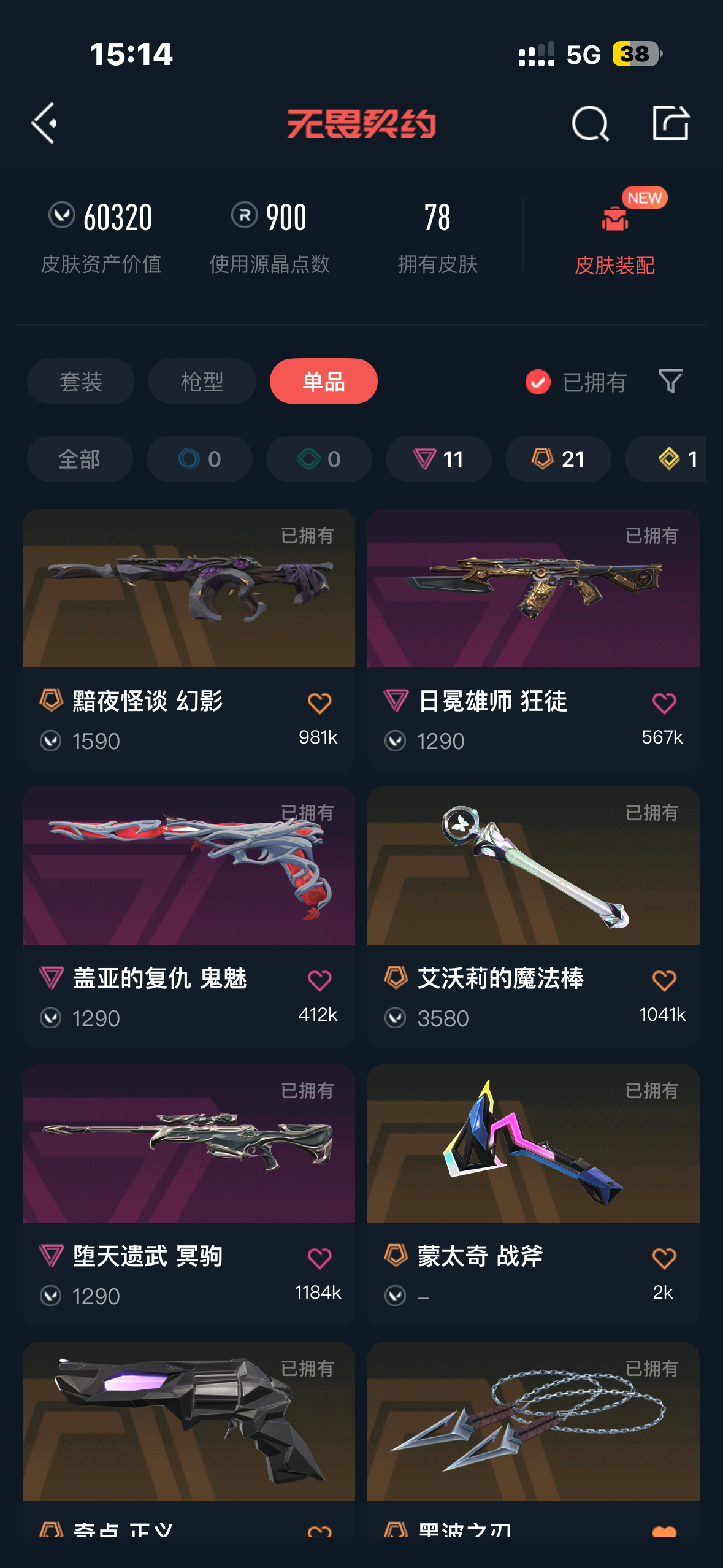This screenshot has height=1568, width=723.
Task: Like the 日冕雄师 狂徒 skin
Action: (664, 703)
